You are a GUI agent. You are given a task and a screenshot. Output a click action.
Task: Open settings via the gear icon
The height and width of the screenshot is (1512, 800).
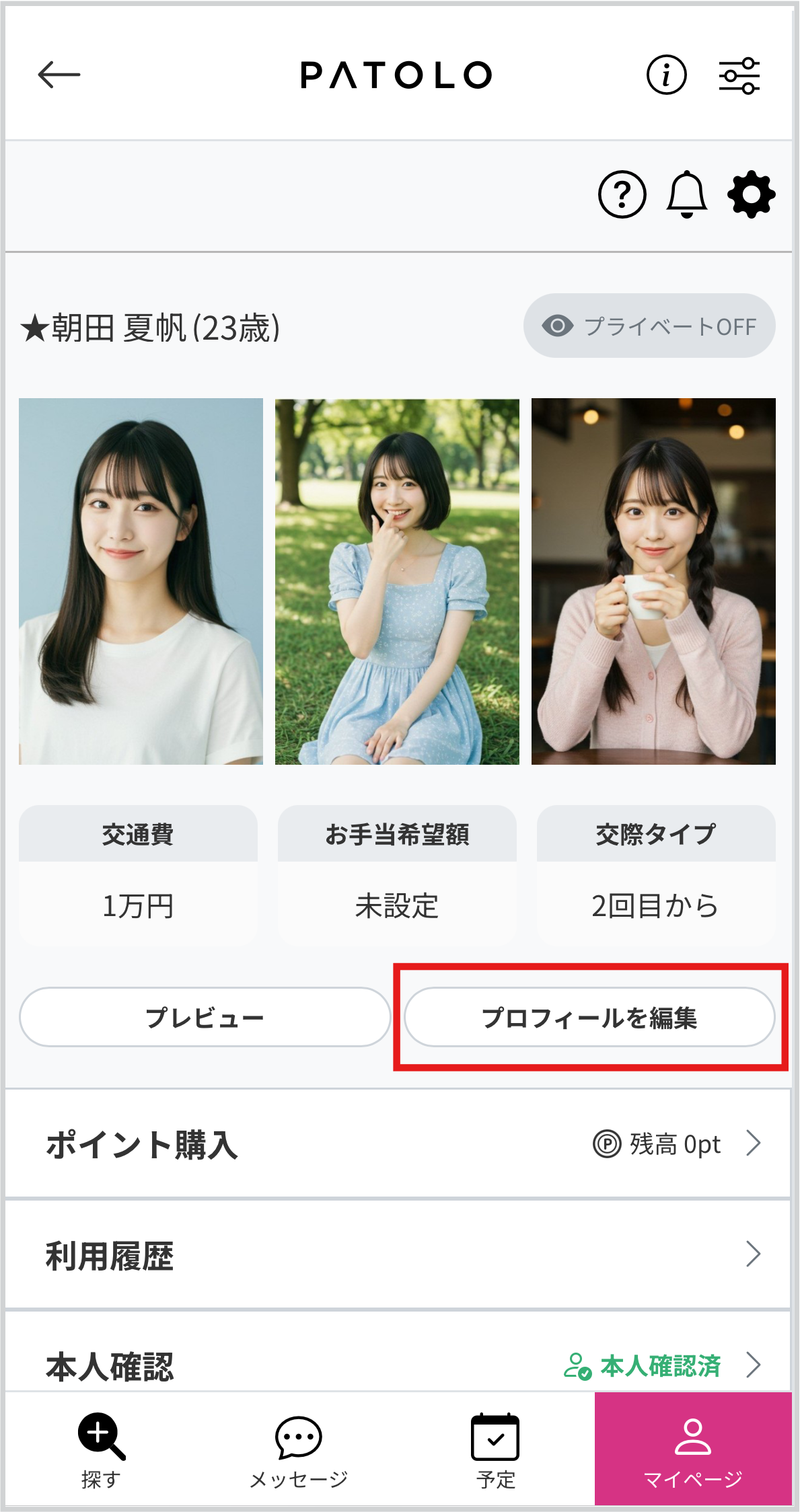click(x=751, y=195)
